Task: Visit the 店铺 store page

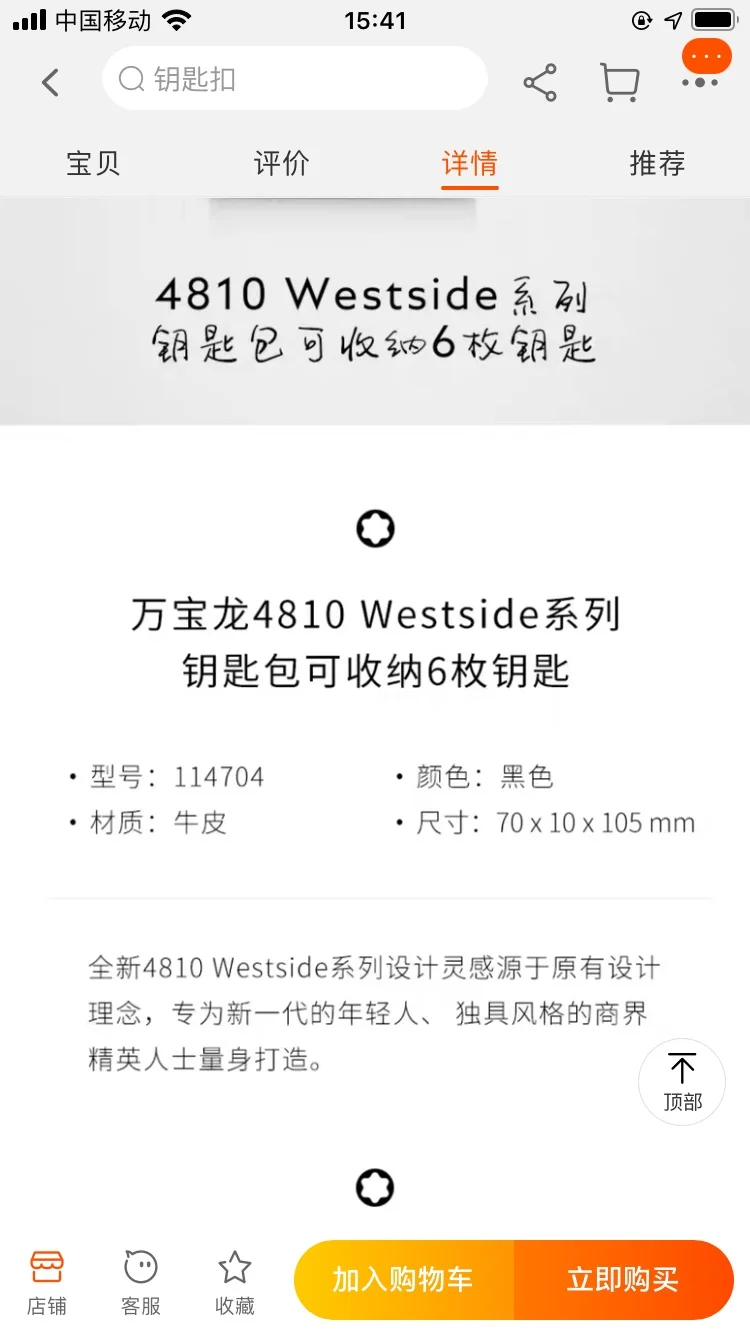Action: click(46, 1281)
